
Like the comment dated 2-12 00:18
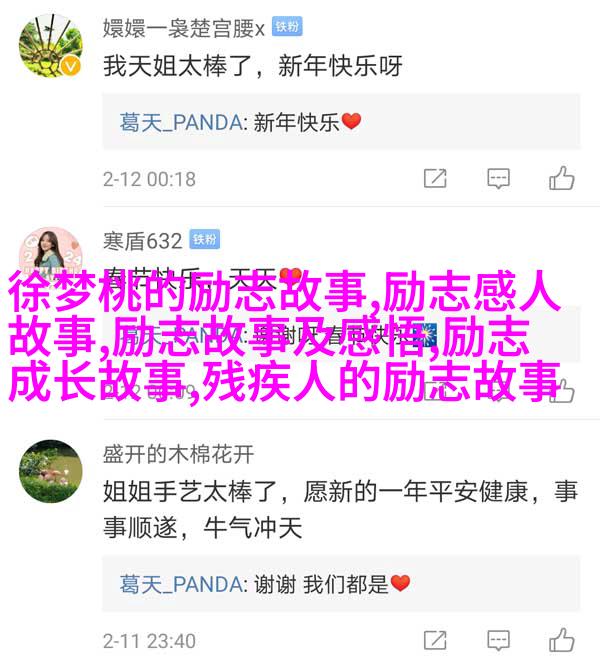click(562, 179)
